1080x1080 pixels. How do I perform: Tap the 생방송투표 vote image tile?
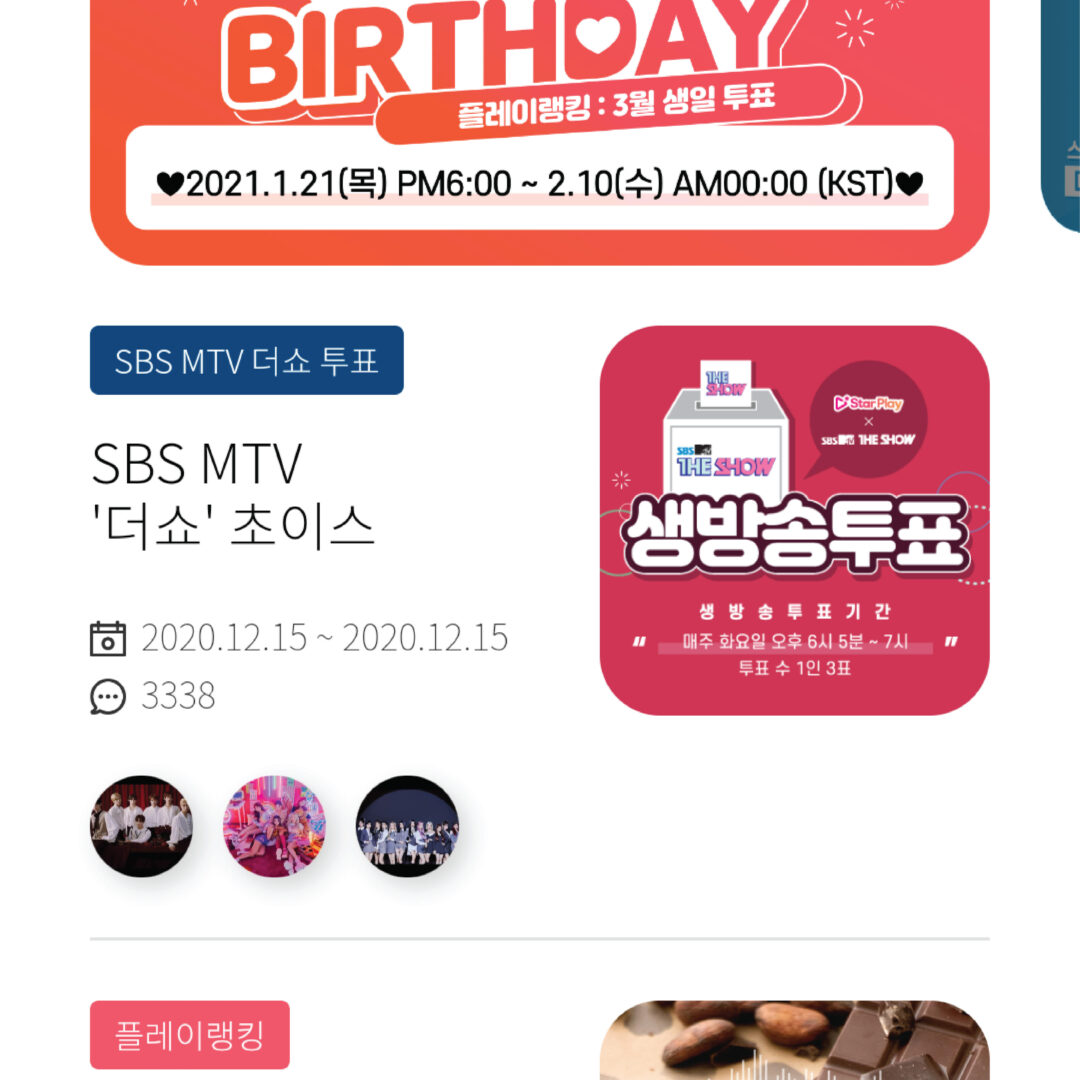tap(794, 520)
